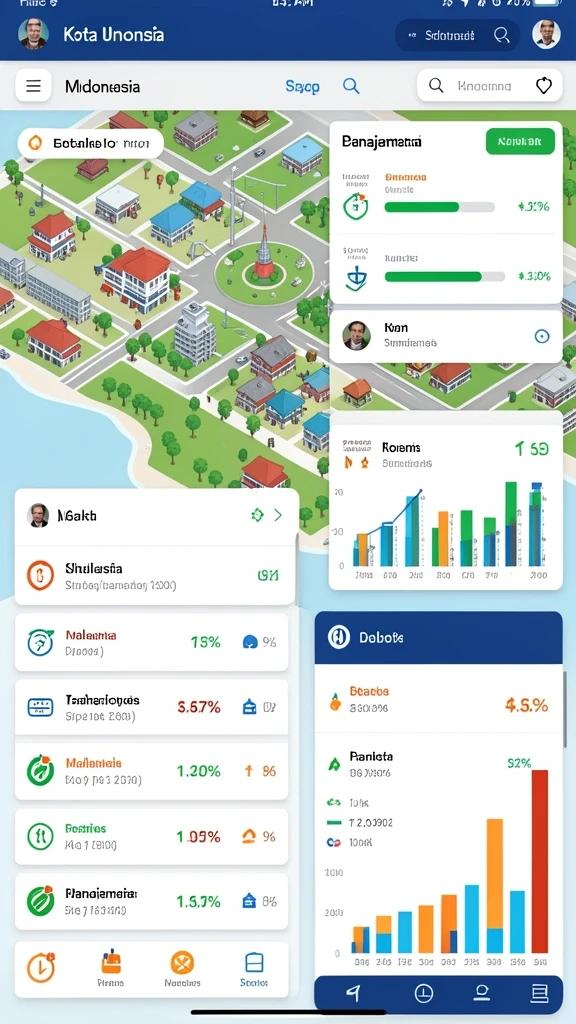Open the row showing 3.67%
The height and width of the screenshot is (1024, 576).
(x=152, y=707)
